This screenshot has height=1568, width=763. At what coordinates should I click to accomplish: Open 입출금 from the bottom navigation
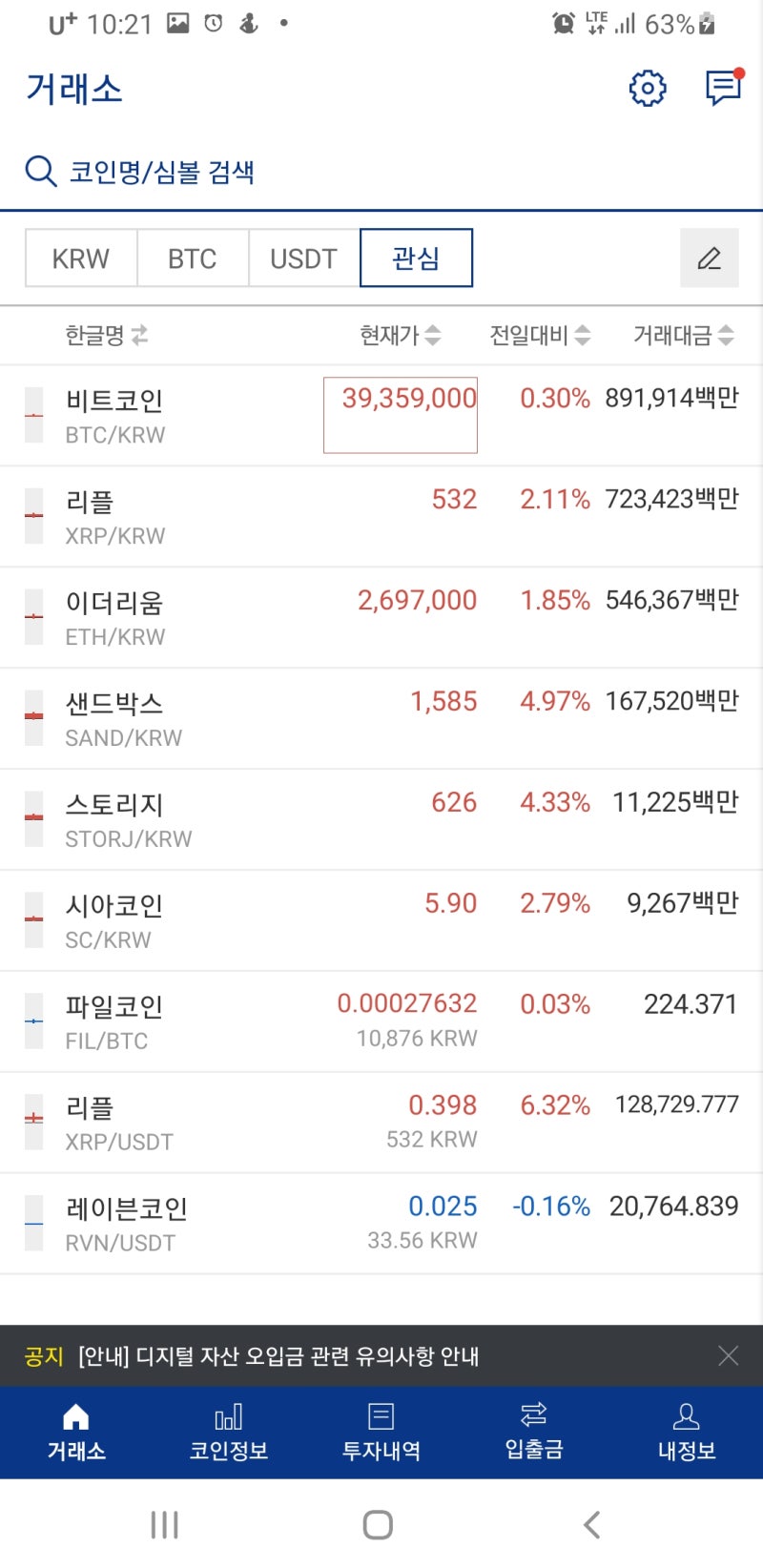tap(532, 1431)
